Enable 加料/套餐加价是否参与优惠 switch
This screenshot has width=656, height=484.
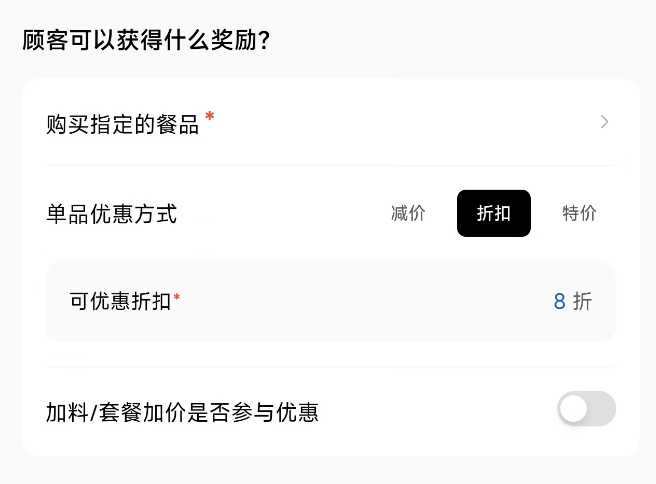(x=586, y=409)
